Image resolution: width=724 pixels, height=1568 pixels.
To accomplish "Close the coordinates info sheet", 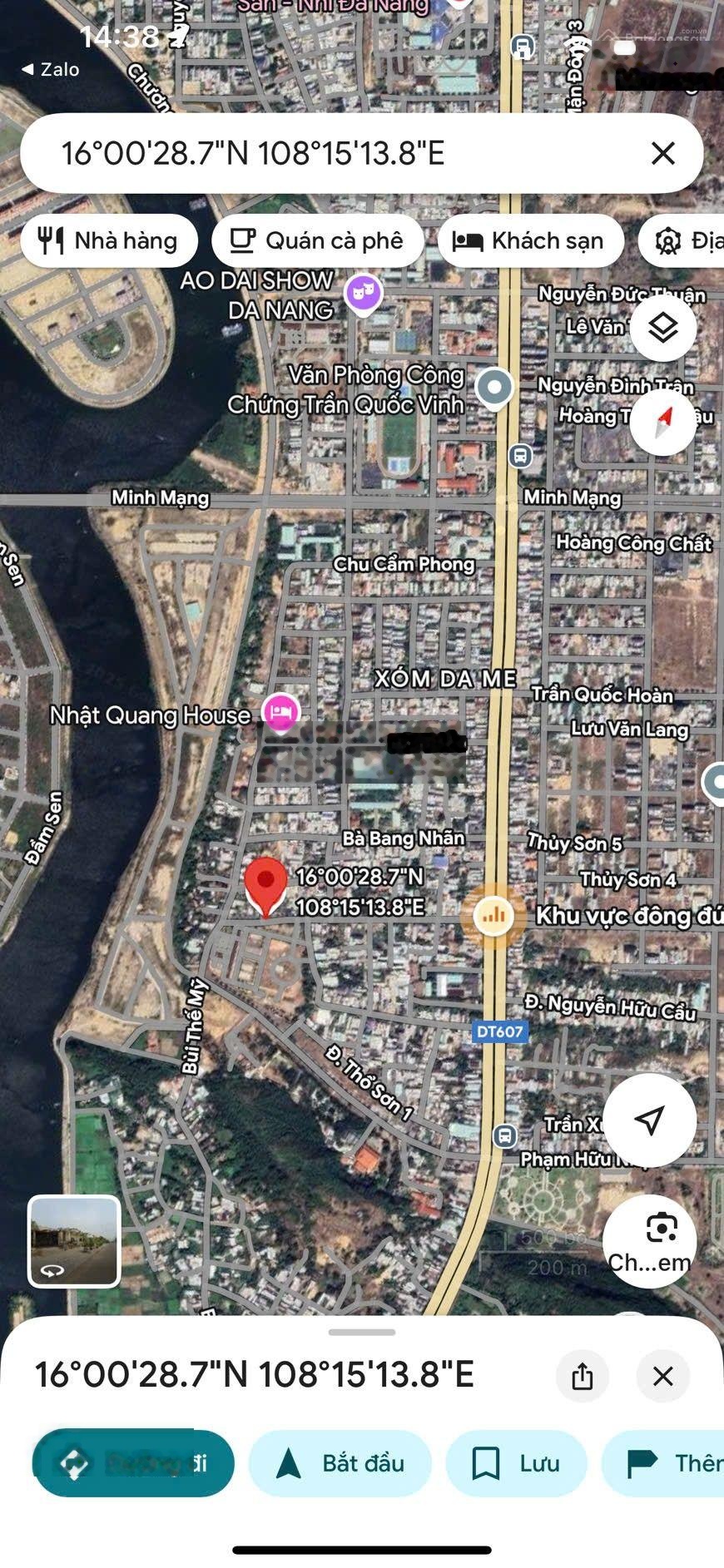I will 662,1376.
